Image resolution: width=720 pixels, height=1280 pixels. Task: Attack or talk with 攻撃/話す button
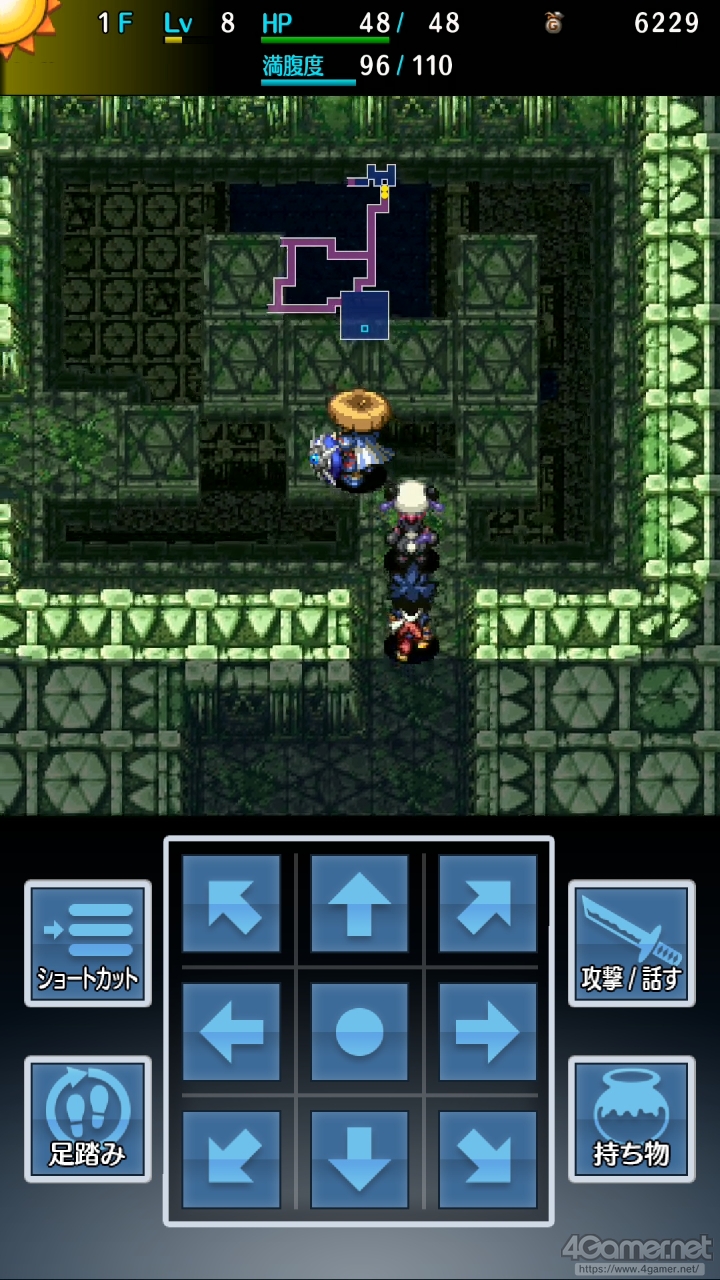pyautogui.click(x=632, y=943)
